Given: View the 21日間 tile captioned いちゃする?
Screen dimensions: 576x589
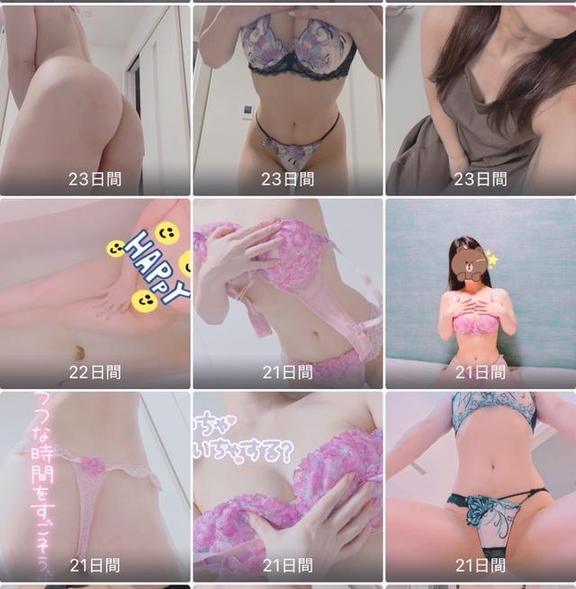Looking at the screenshot, I should 288,487.
